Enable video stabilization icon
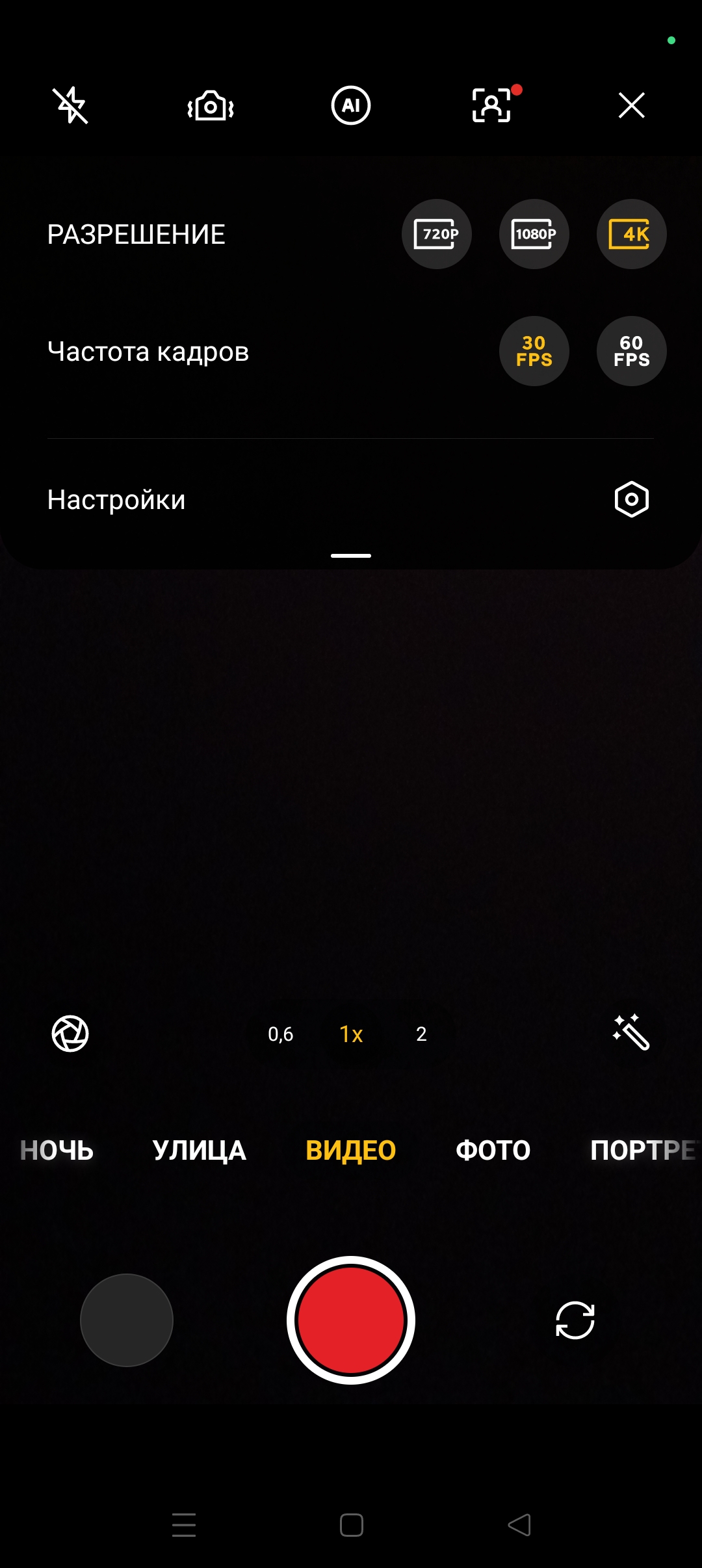 tap(211, 106)
